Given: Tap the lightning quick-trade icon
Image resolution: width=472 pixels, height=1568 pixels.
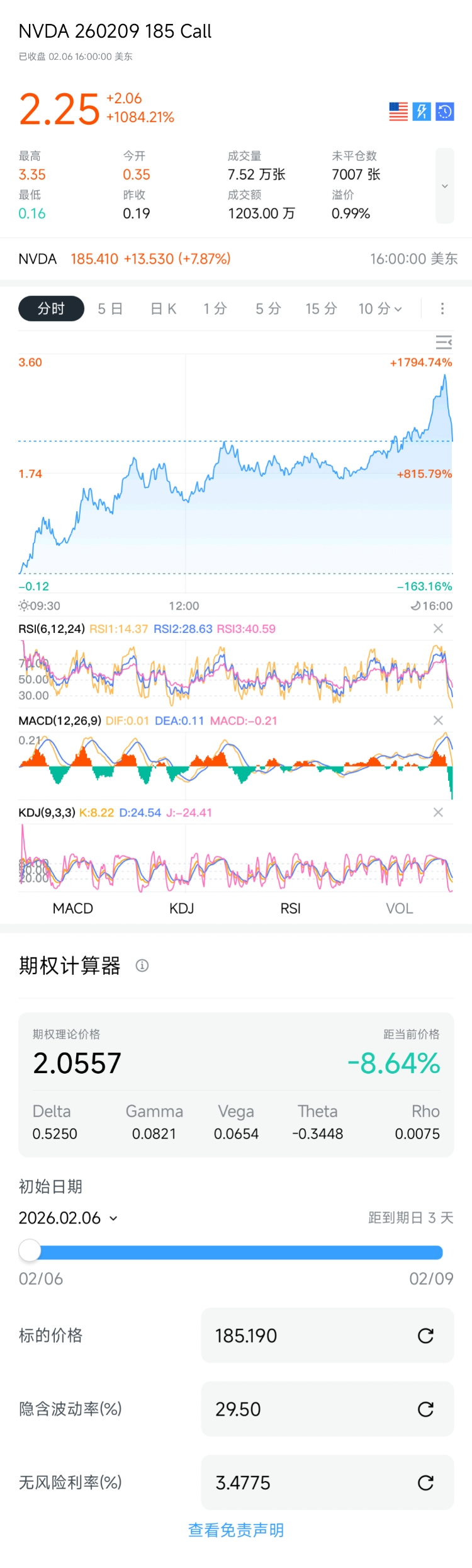Looking at the screenshot, I should click(x=422, y=111).
